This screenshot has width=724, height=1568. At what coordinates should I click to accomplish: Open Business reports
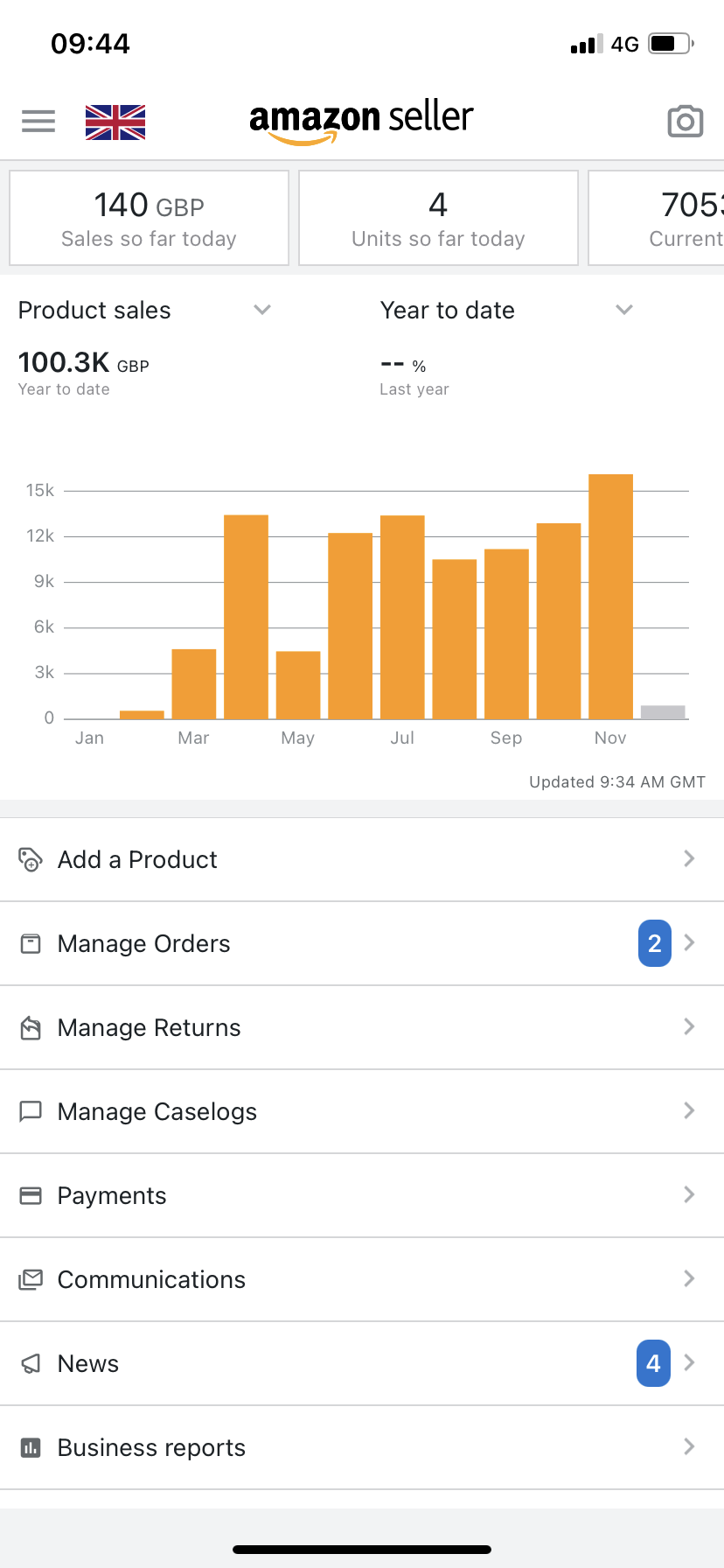[362, 1447]
